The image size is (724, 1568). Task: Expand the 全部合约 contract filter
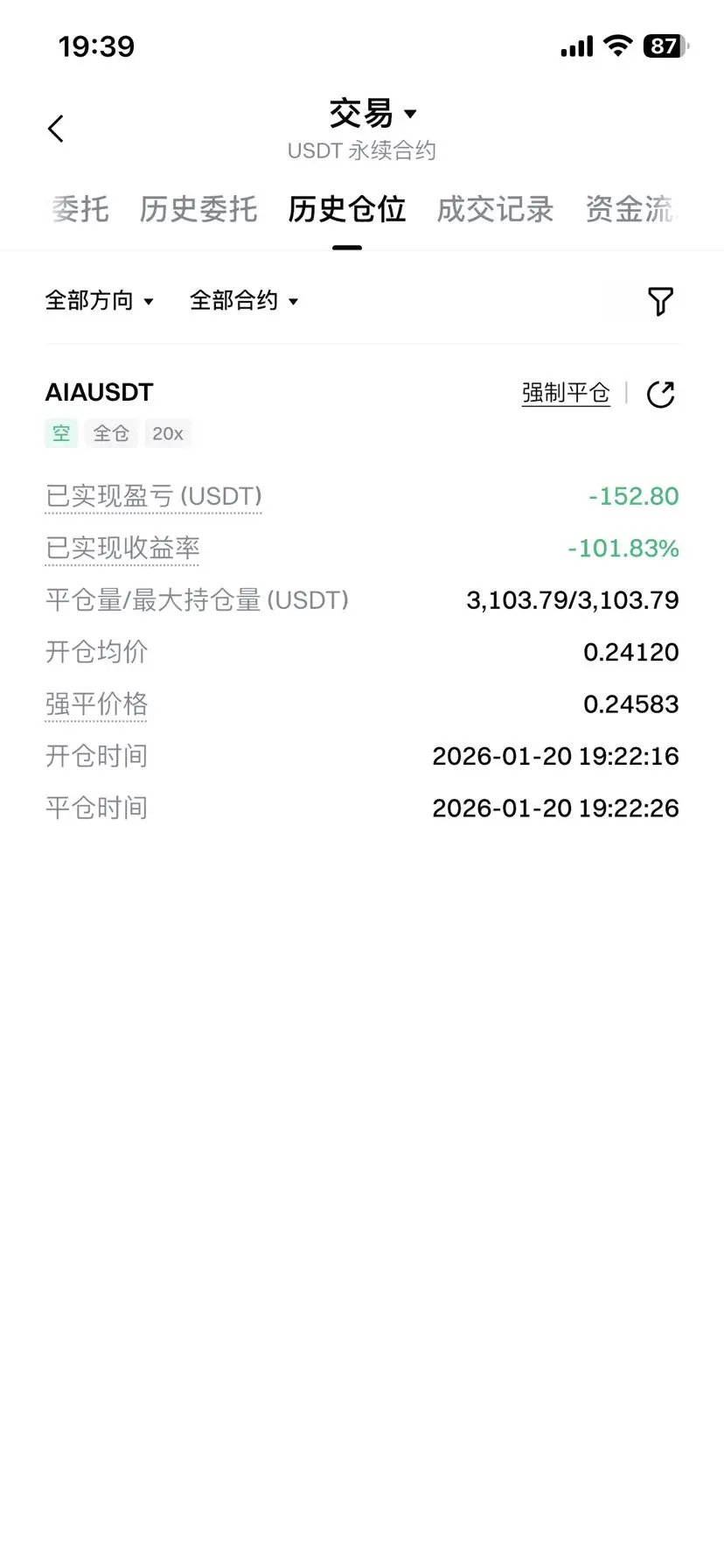(x=244, y=301)
